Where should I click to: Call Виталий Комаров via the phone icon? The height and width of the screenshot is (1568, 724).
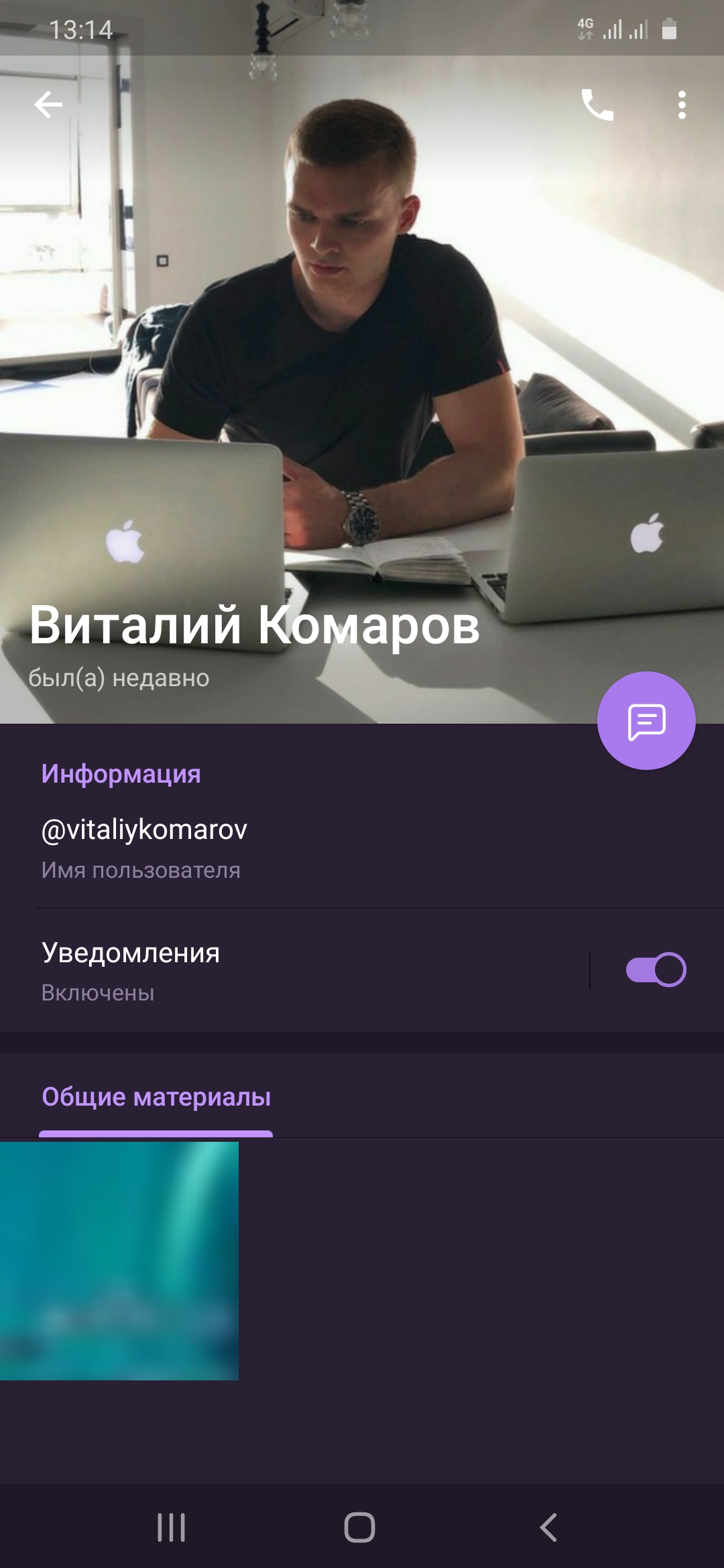click(x=597, y=105)
